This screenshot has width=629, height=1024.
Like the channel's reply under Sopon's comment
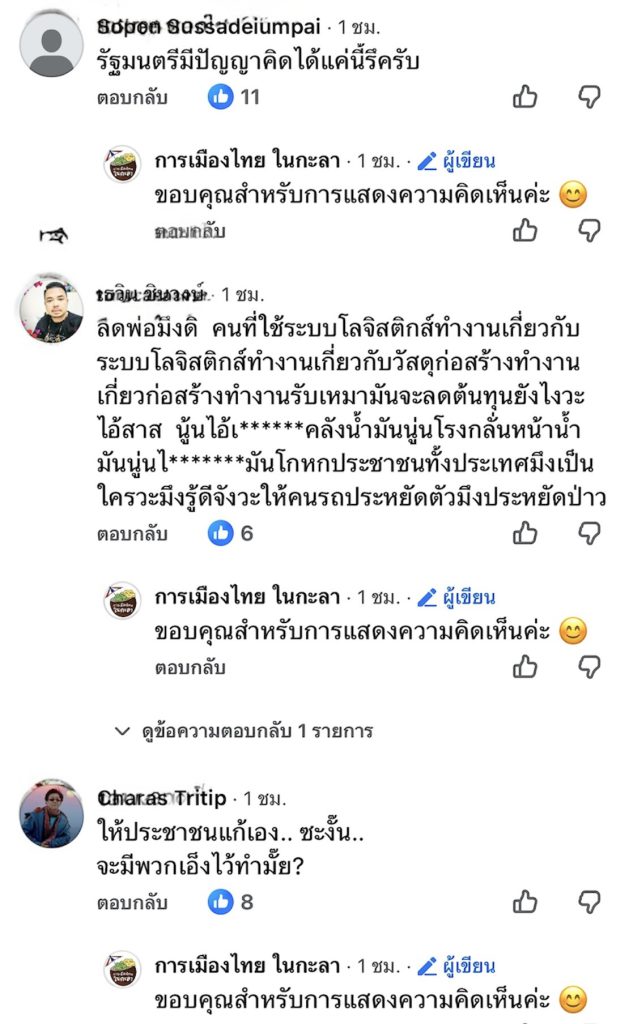[525, 231]
